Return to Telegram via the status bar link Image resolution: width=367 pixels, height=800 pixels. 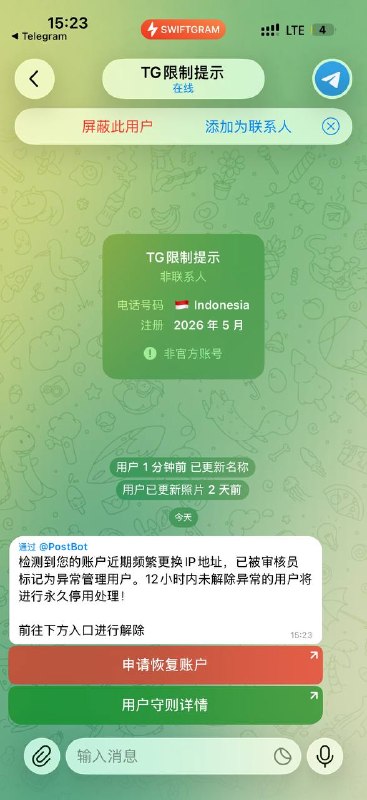coord(39,36)
